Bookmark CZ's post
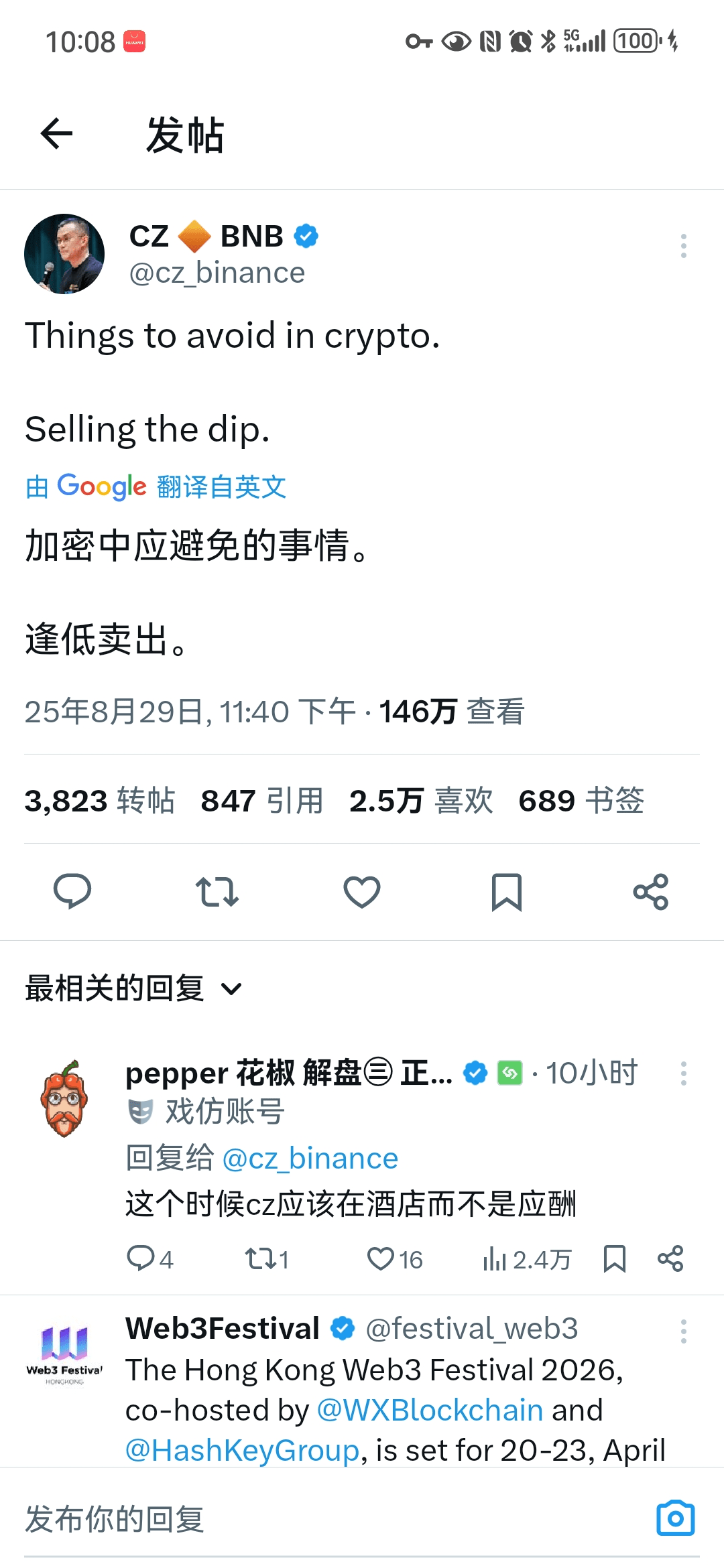Screen dimensions: 724x1568 tap(507, 891)
